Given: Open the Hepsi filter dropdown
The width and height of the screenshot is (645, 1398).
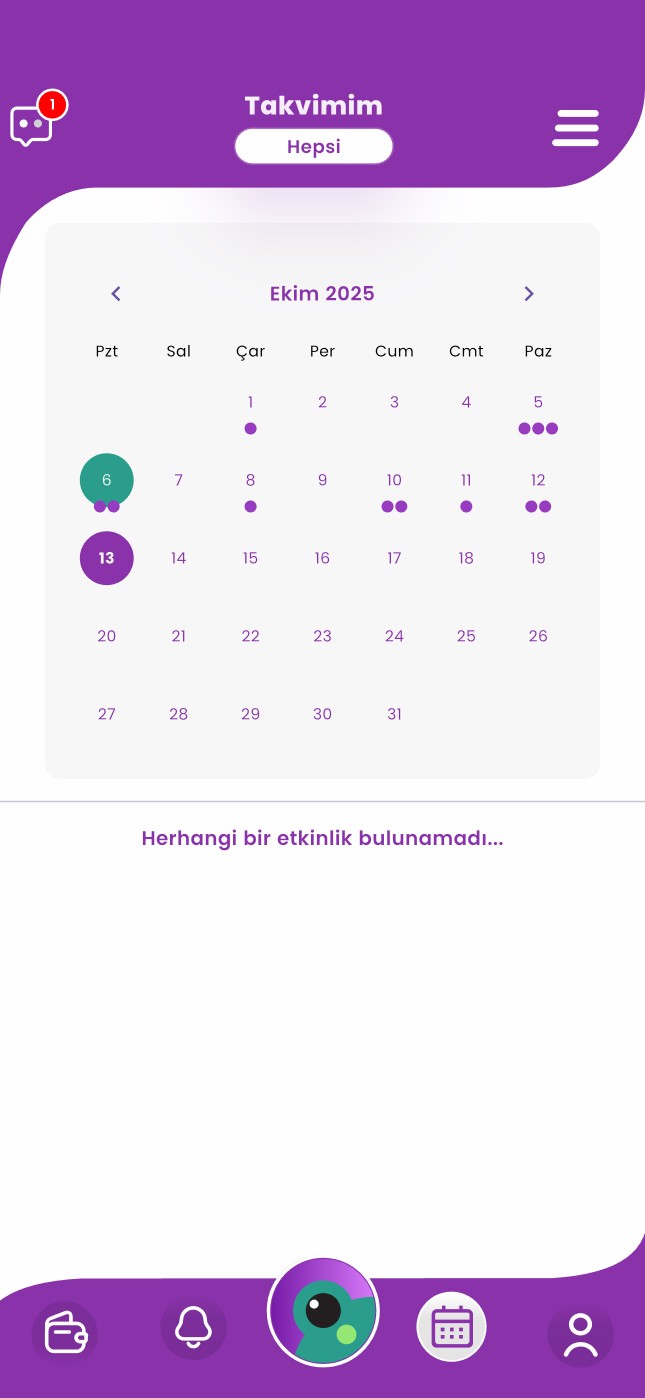Looking at the screenshot, I should pos(313,147).
